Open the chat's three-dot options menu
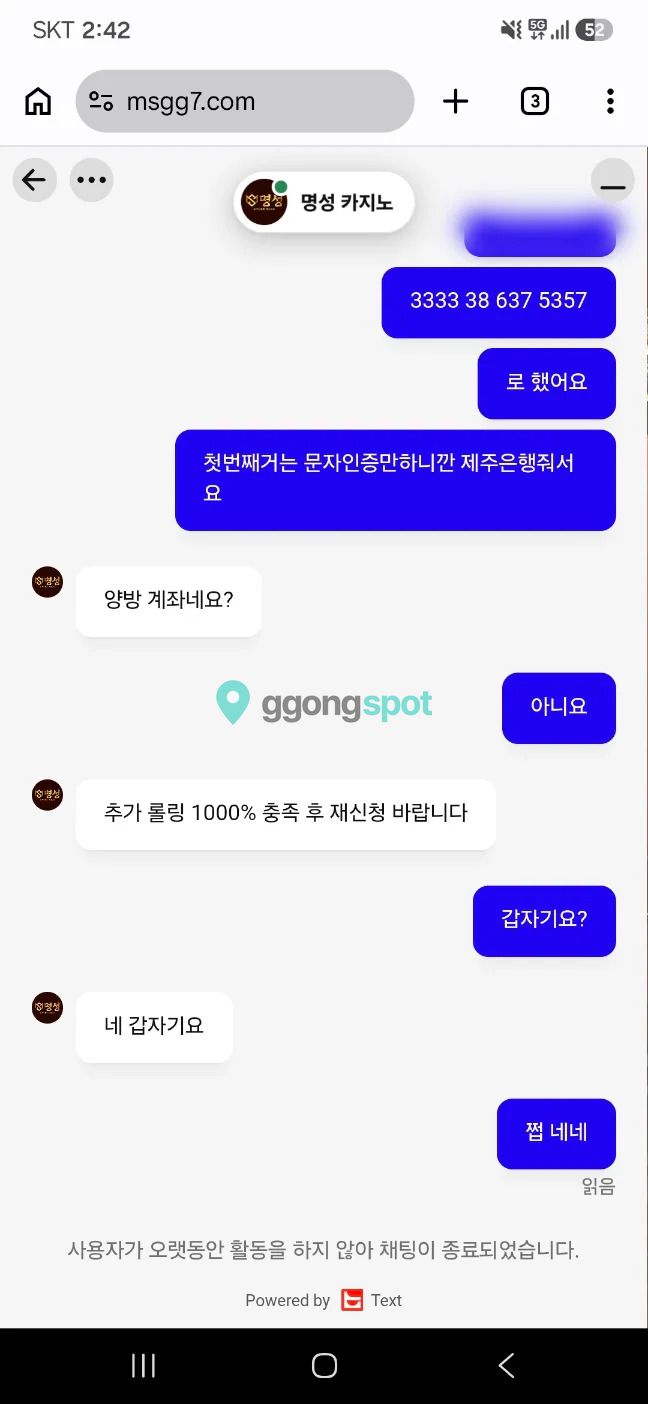The width and height of the screenshot is (648, 1404). point(91,180)
